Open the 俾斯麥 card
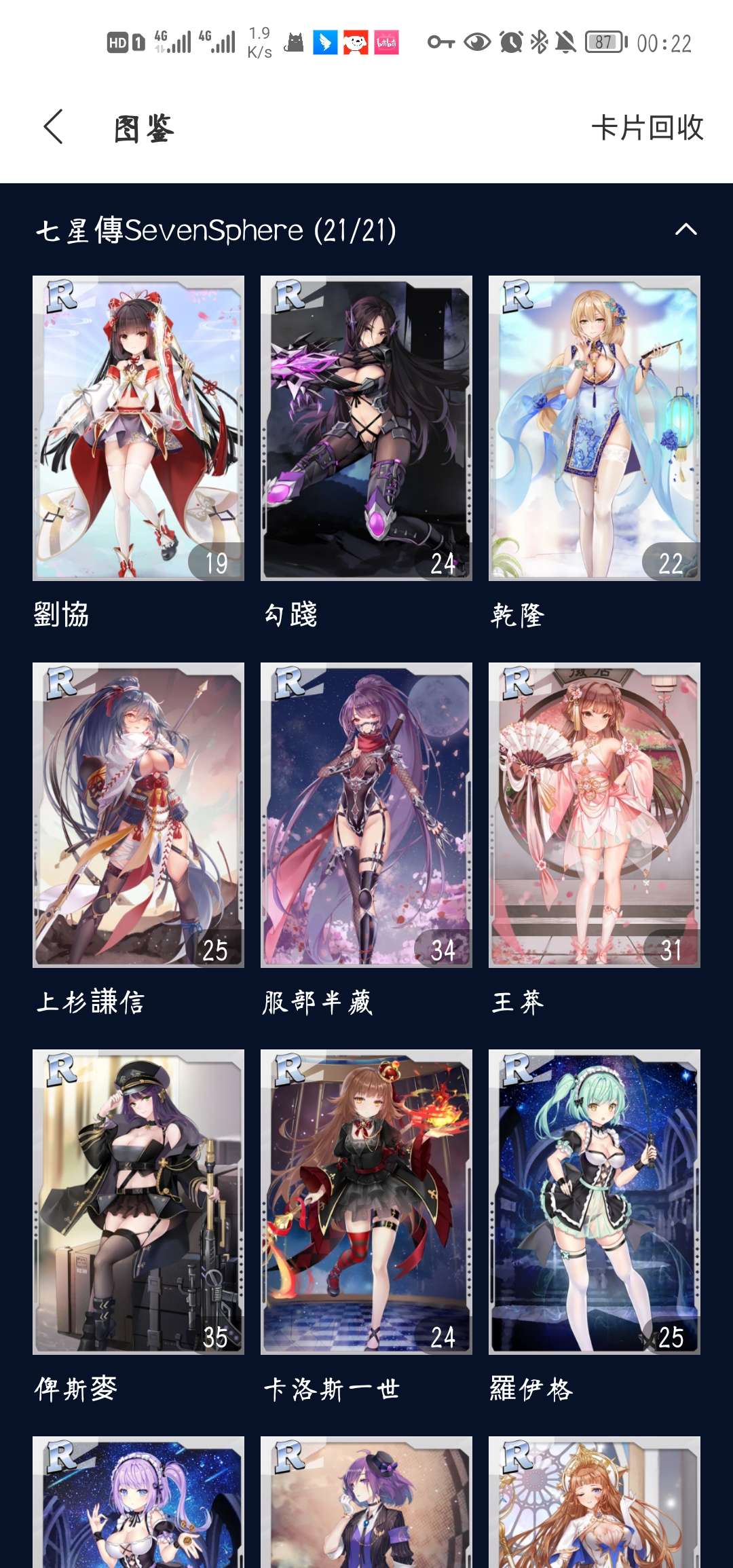This screenshot has width=733, height=1568. 138,1201
